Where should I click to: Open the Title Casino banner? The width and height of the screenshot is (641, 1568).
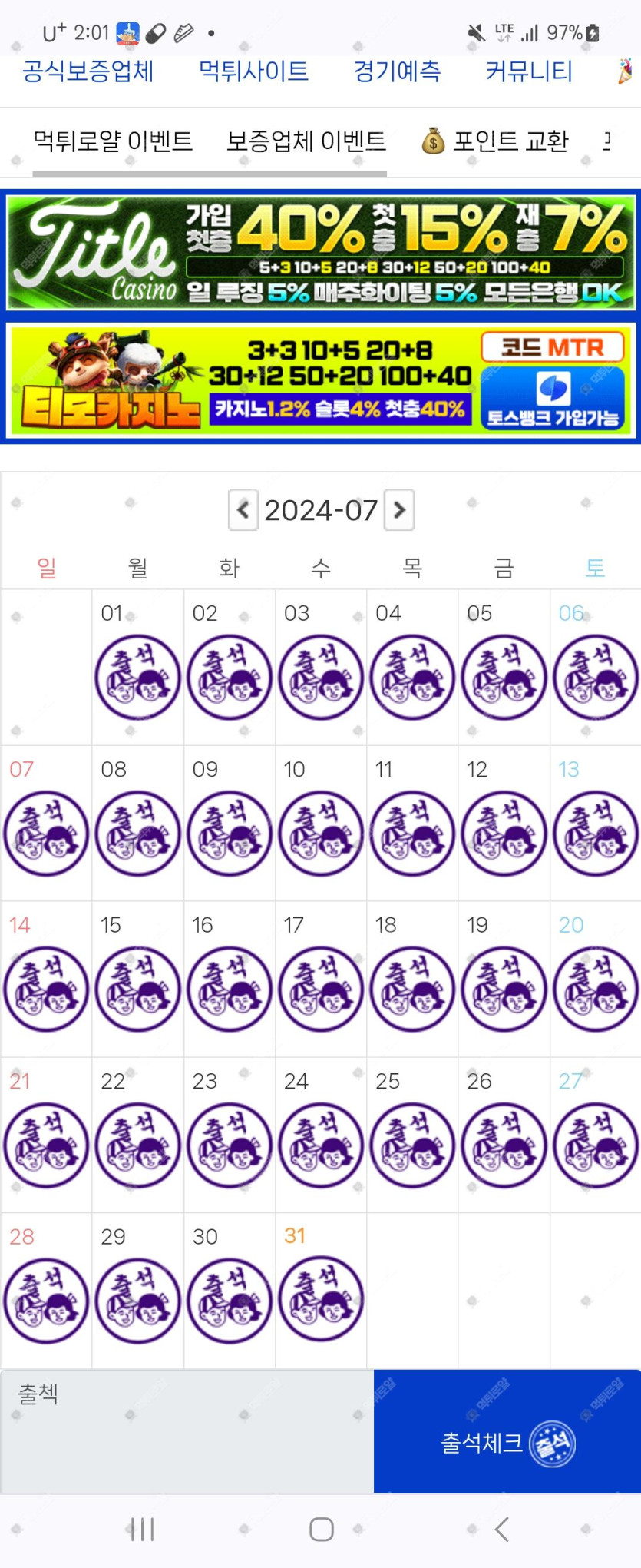320,253
